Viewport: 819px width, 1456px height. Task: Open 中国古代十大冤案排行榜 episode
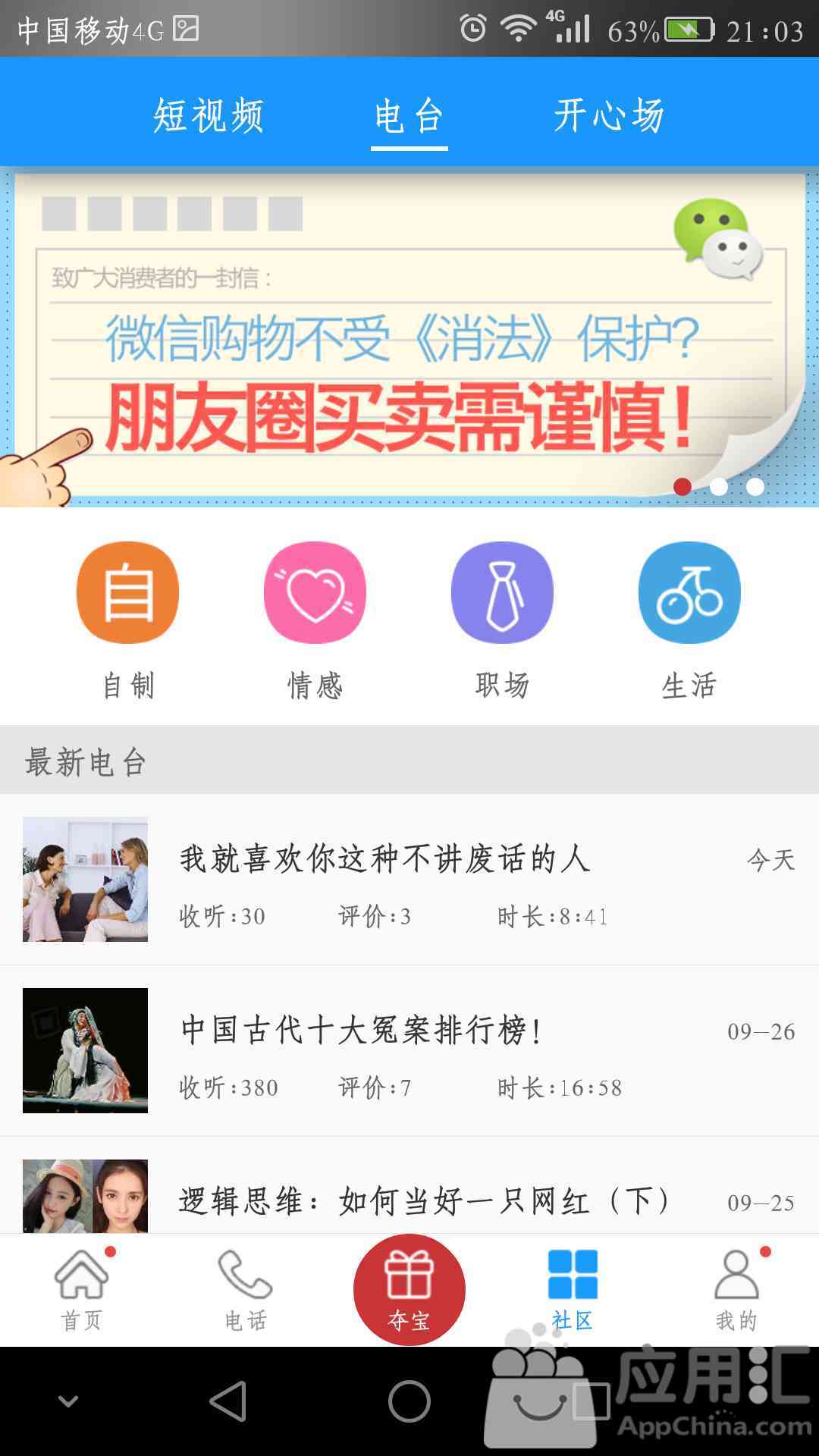click(409, 1051)
